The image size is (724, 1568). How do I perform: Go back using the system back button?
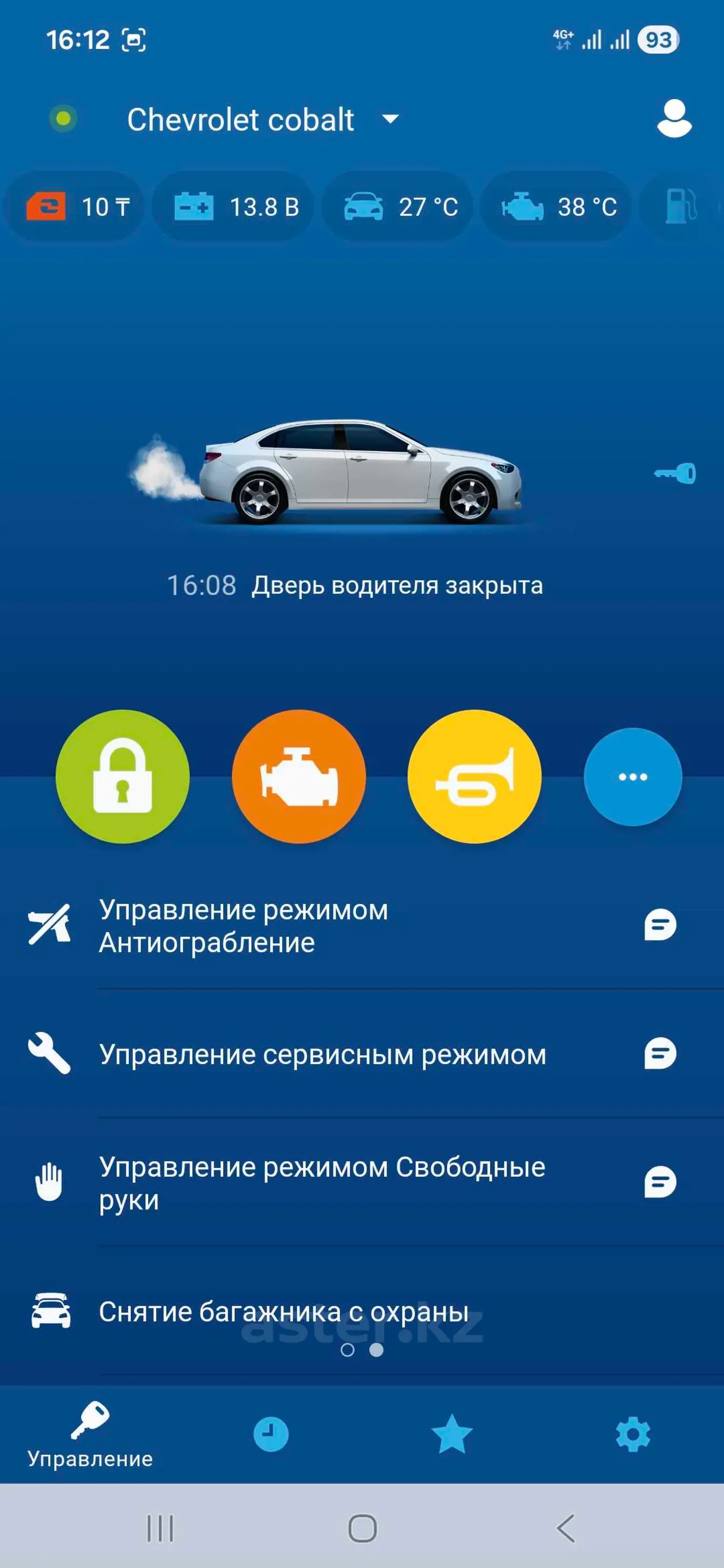(566, 1528)
